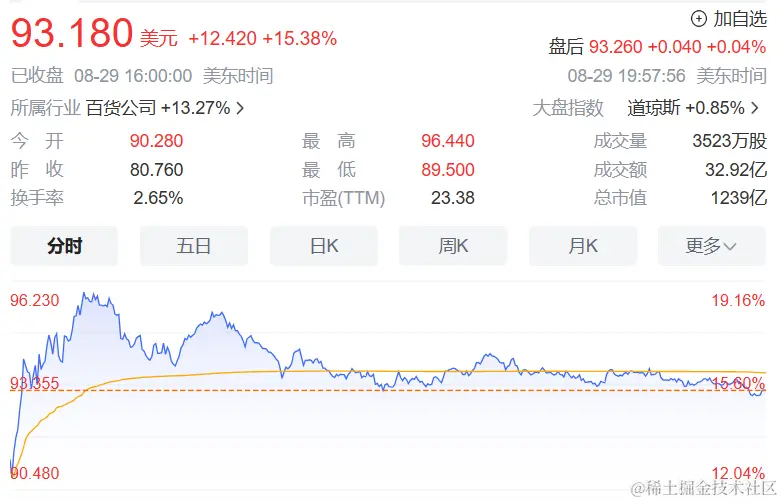Show the 周K chart

(453, 246)
